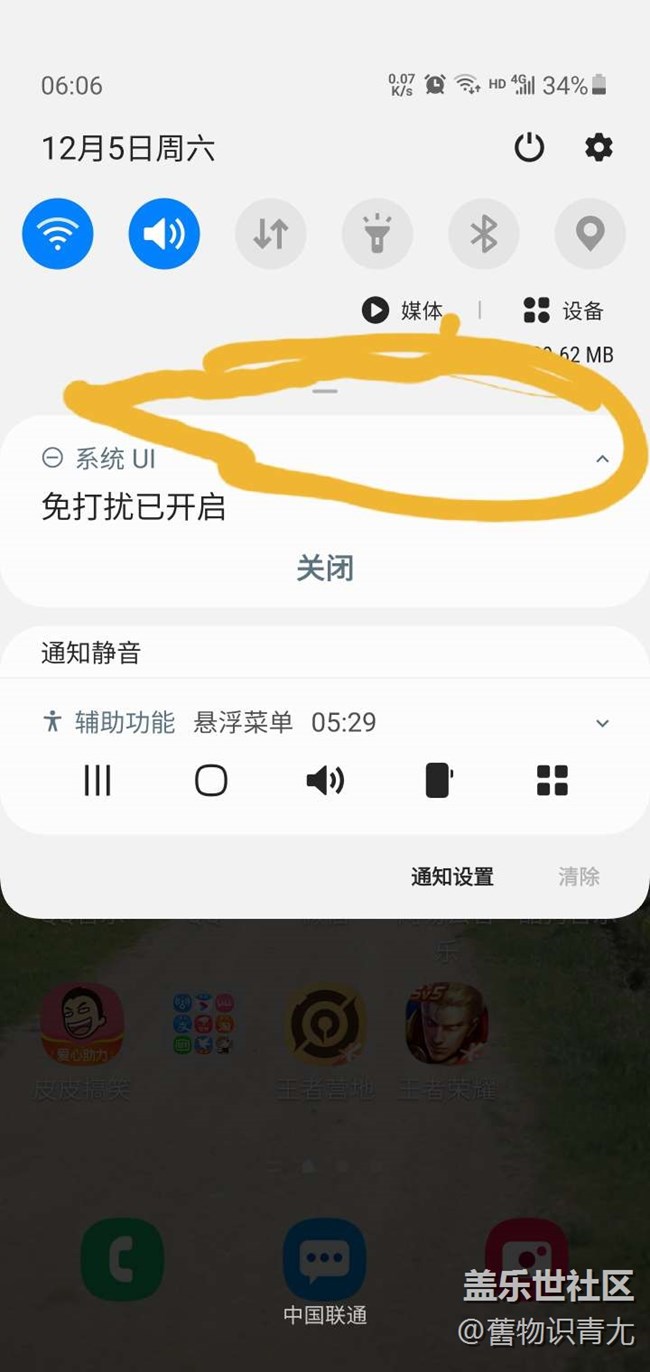Open the power menu icon

(529, 149)
